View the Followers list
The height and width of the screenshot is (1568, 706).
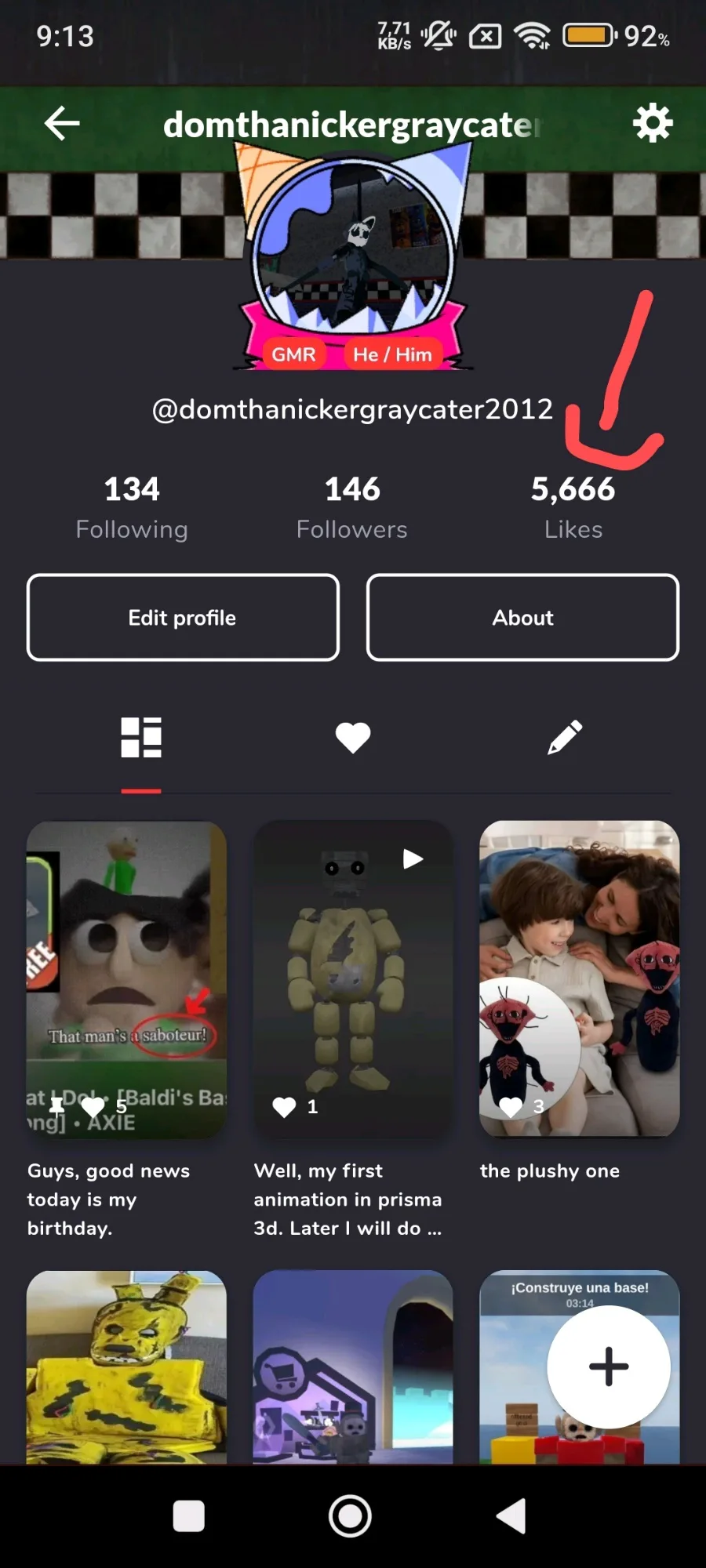tap(352, 507)
